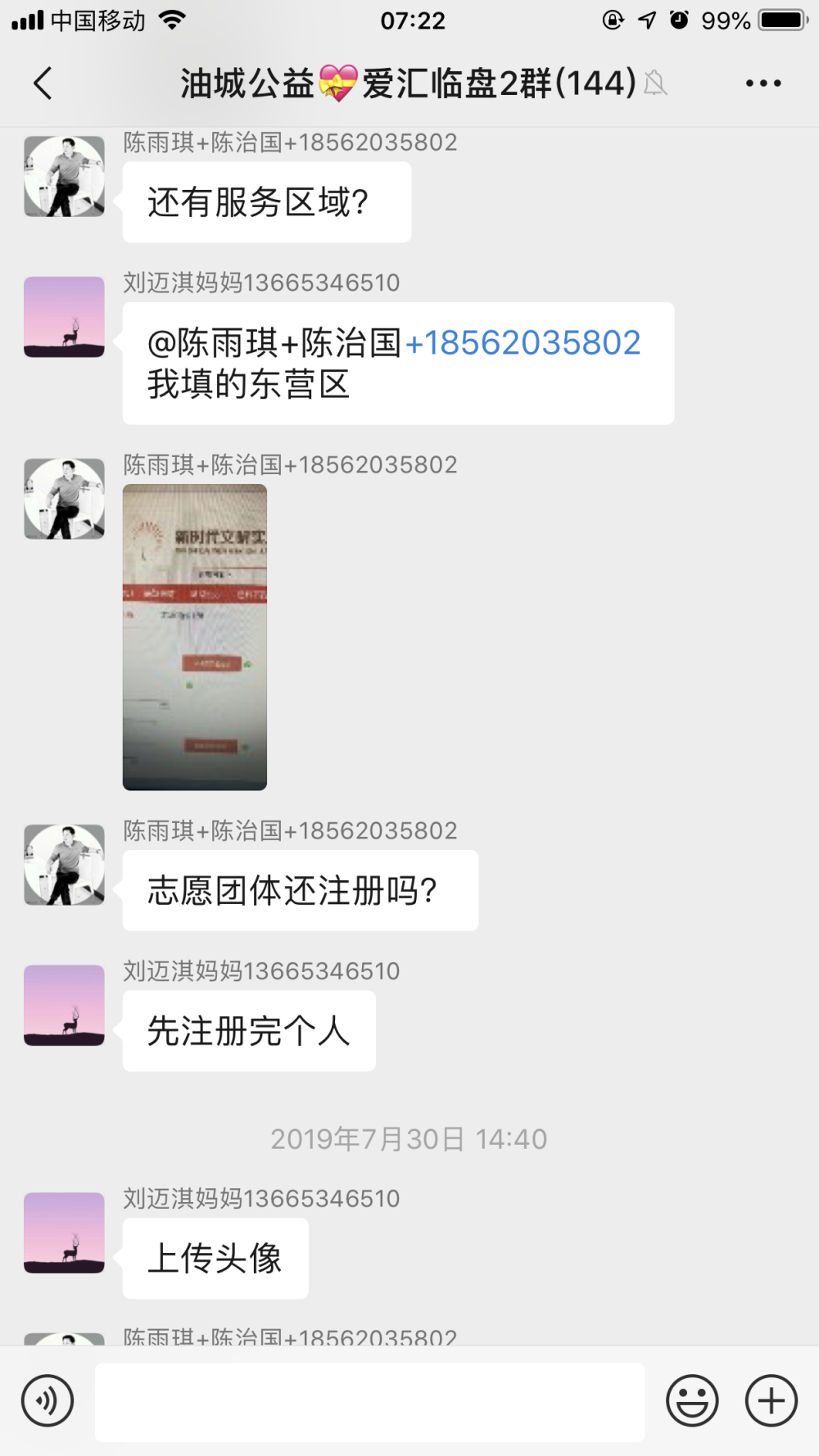Image resolution: width=819 pixels, height=1456 pixels.
Task: Open 刘迈淇妈妈 avatar beside 先注册完个人 message
Action: click(64, 1005)
